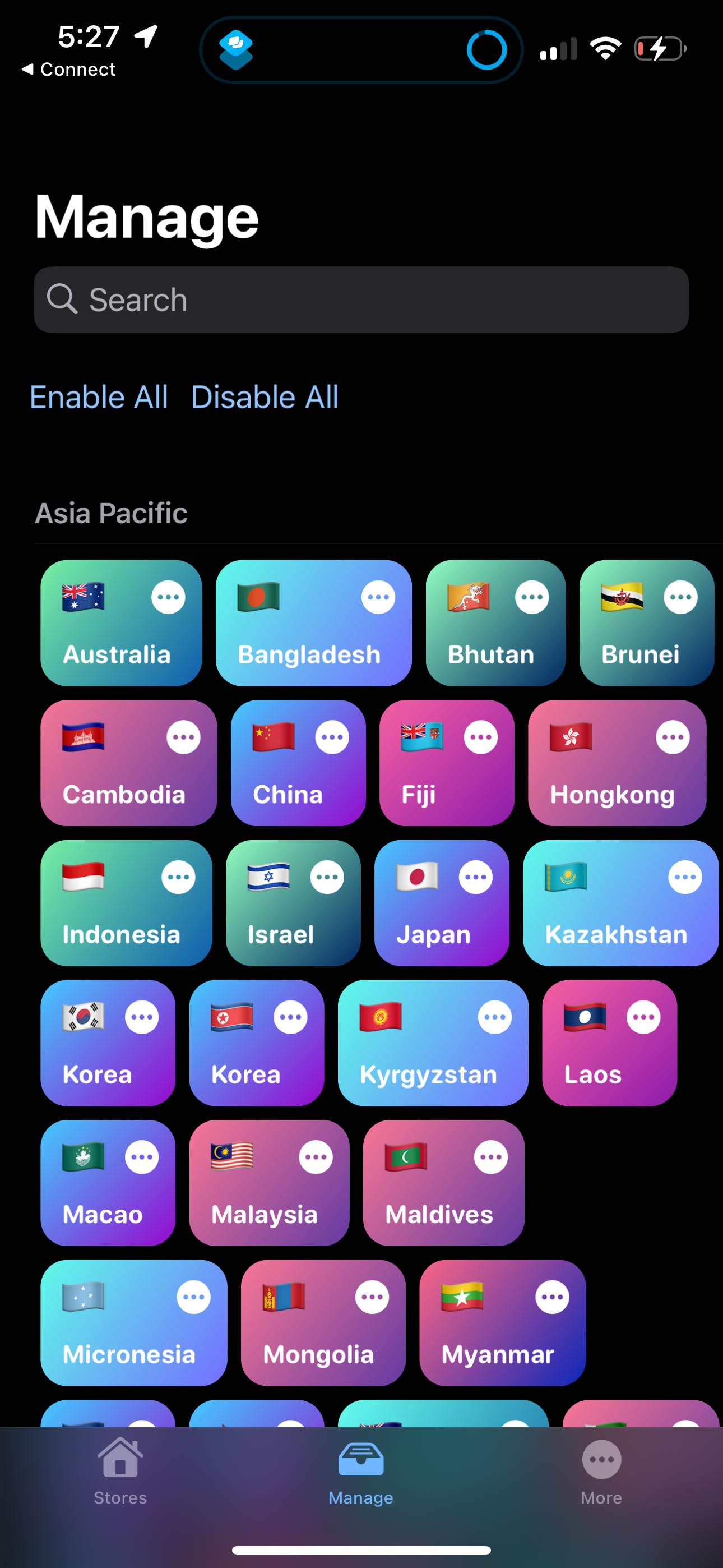Open options menu on the Myanmar tile
This screenshot has width=723, height=1568.
[552, 1297]
